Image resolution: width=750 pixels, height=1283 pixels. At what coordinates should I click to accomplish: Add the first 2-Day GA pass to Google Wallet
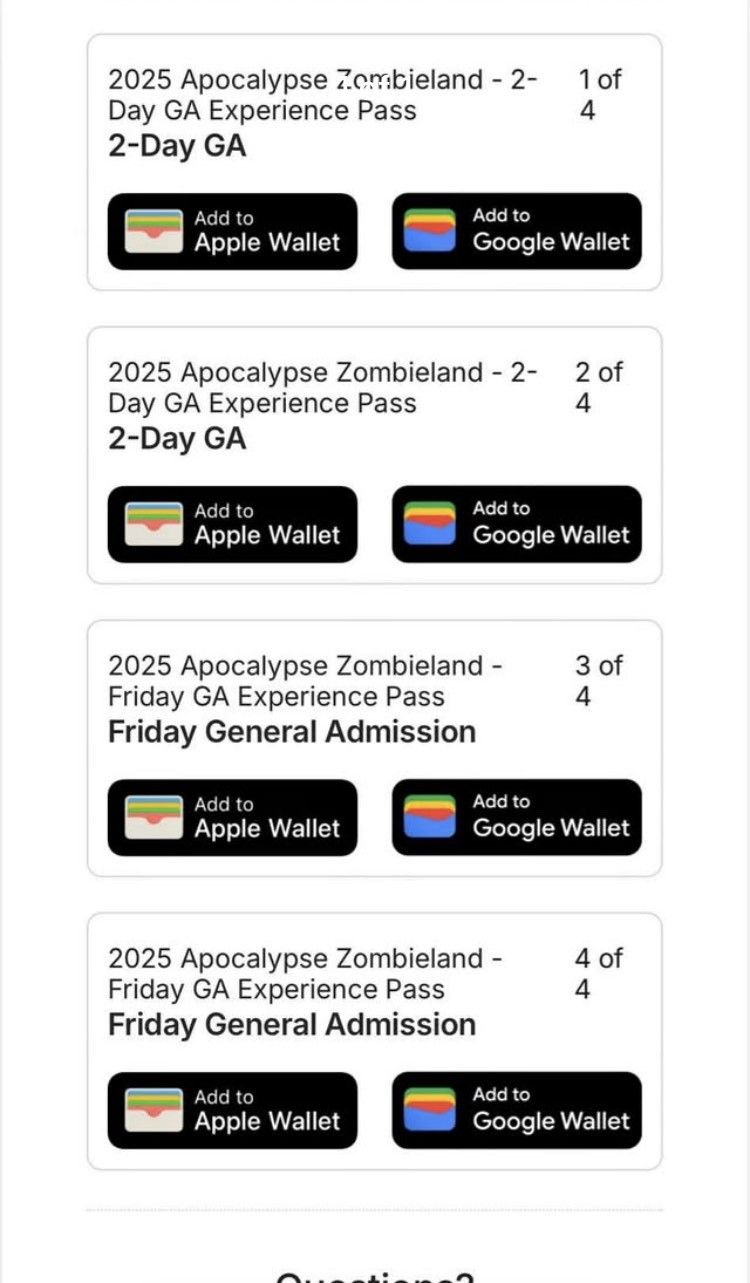tap(516, 231)
